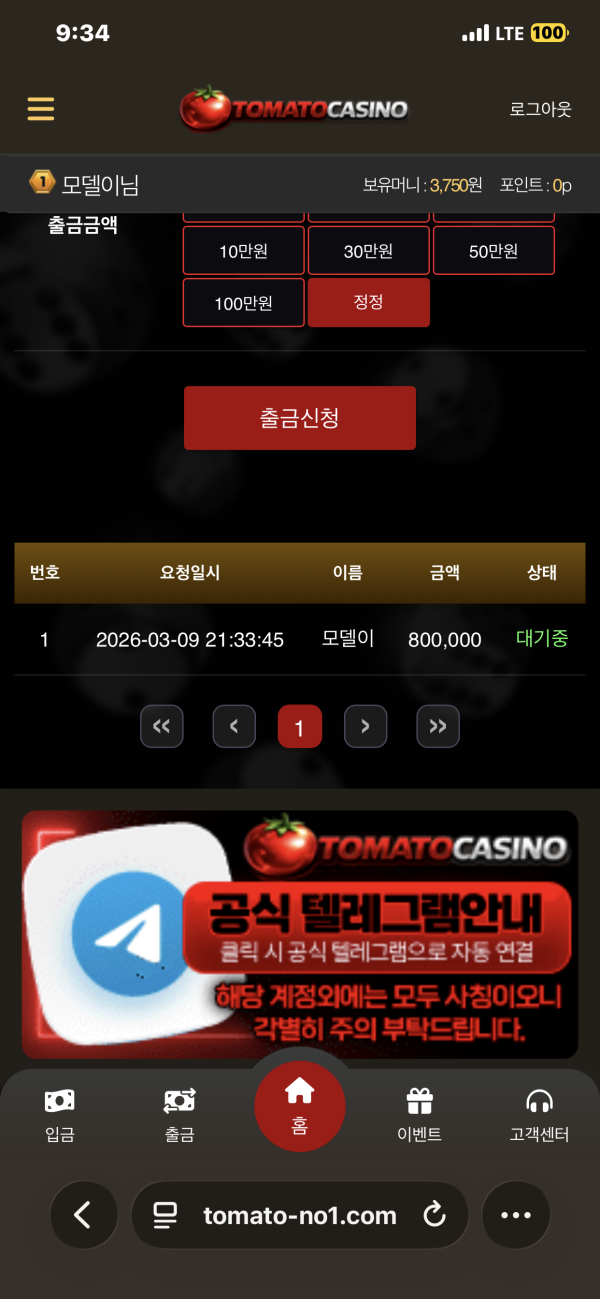This screenshot has width=600, height=1299.
Task: Switch to the 입금 deposit tab
Action: coord(60,1115)
